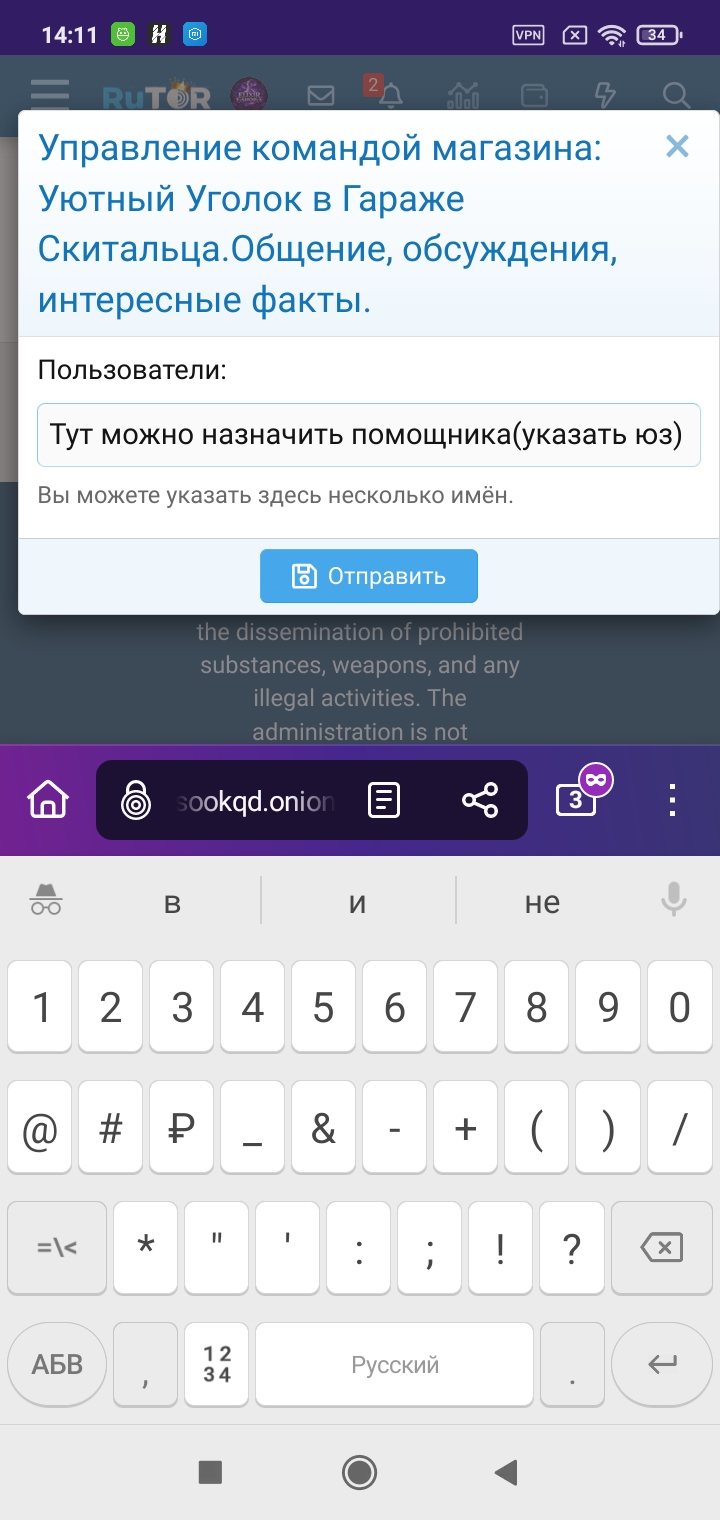
Task: Tap the keyboard microphone for voice input
Action: 674,901
